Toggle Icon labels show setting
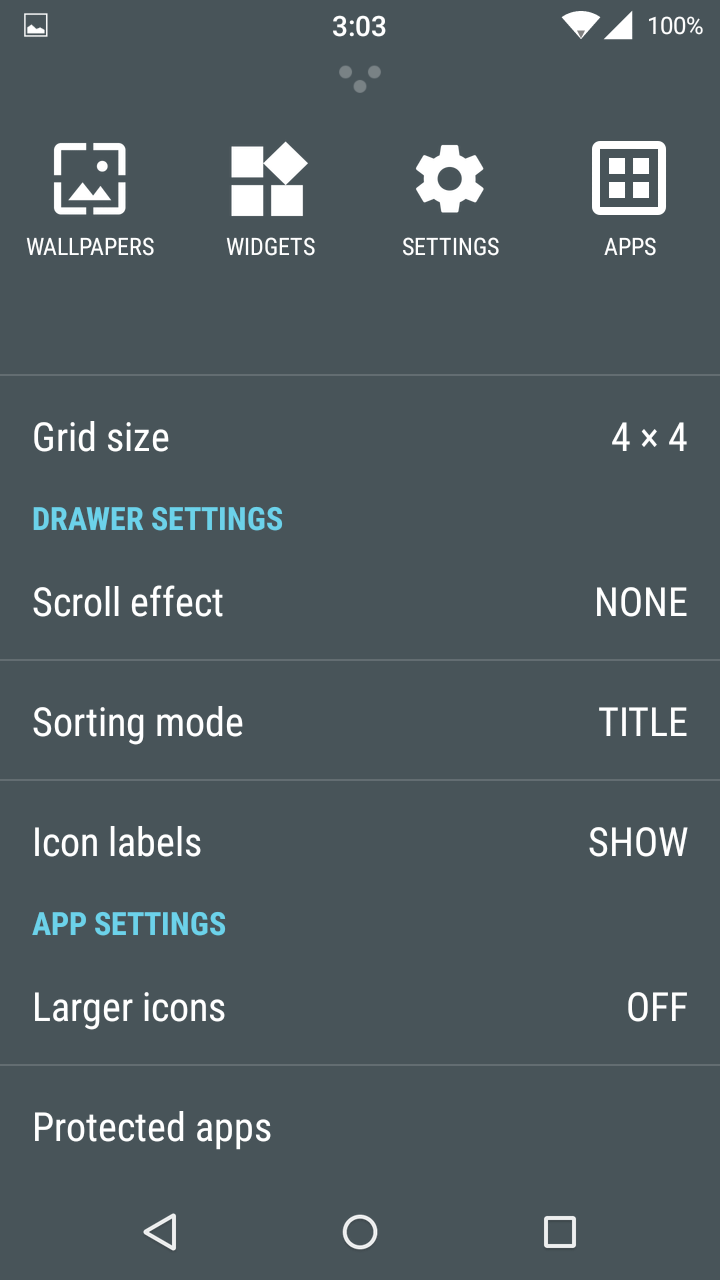720x1280 pixels. (360, 842)
